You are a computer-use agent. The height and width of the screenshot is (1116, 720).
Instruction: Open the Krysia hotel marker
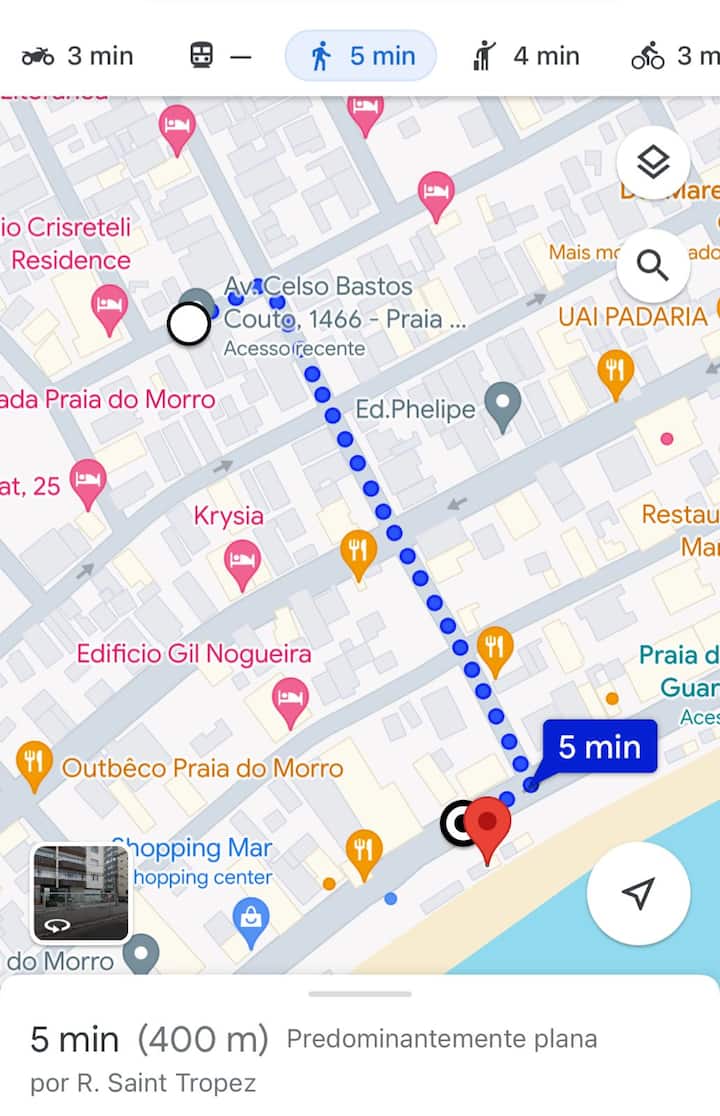click(242, 563)
